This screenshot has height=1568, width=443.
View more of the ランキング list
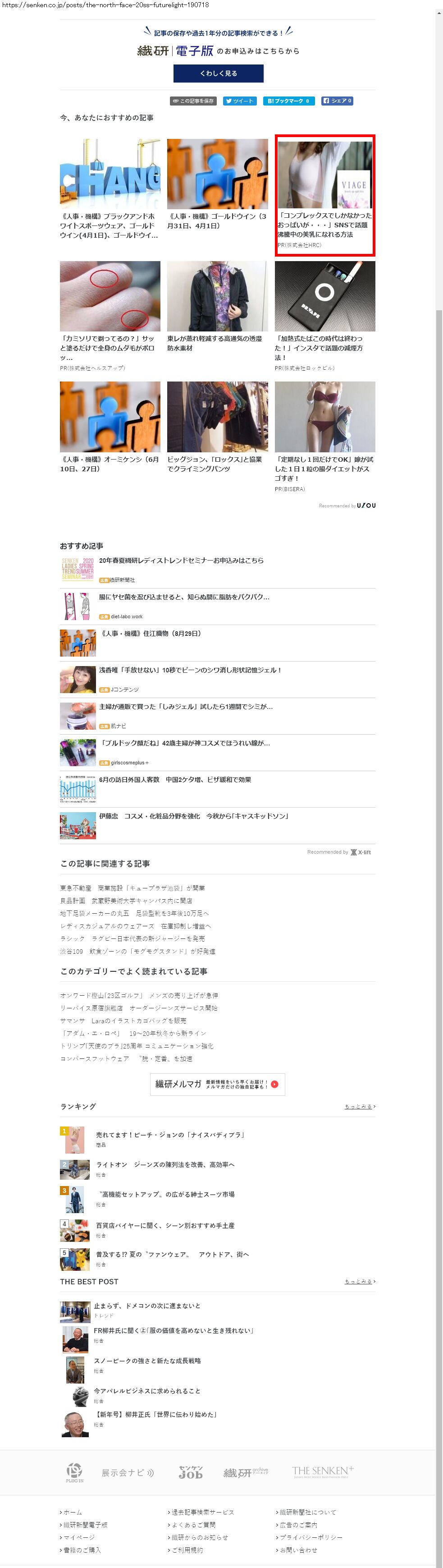(x=360, y=1107)
